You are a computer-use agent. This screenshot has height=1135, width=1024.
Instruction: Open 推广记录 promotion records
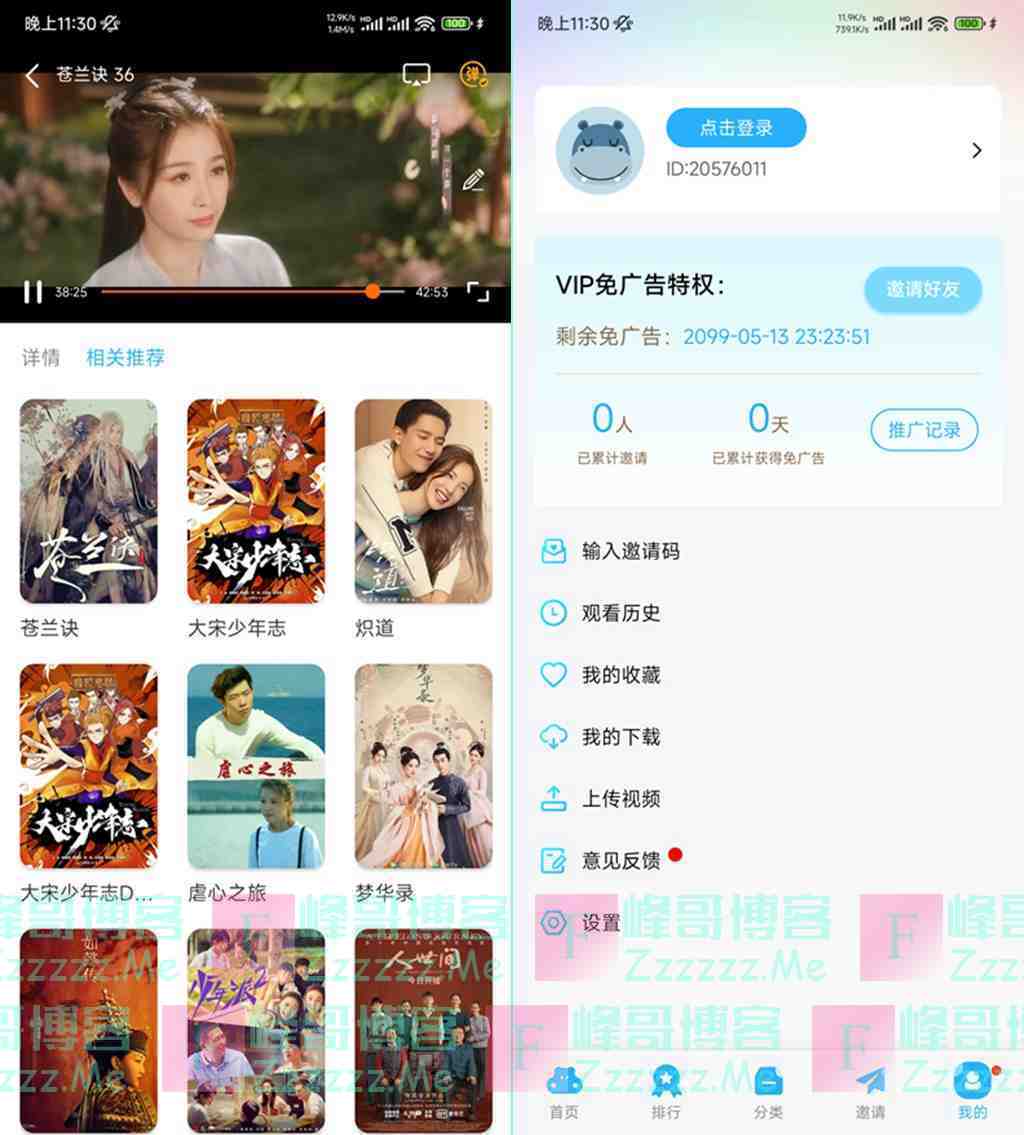click(x=924, y=430)
